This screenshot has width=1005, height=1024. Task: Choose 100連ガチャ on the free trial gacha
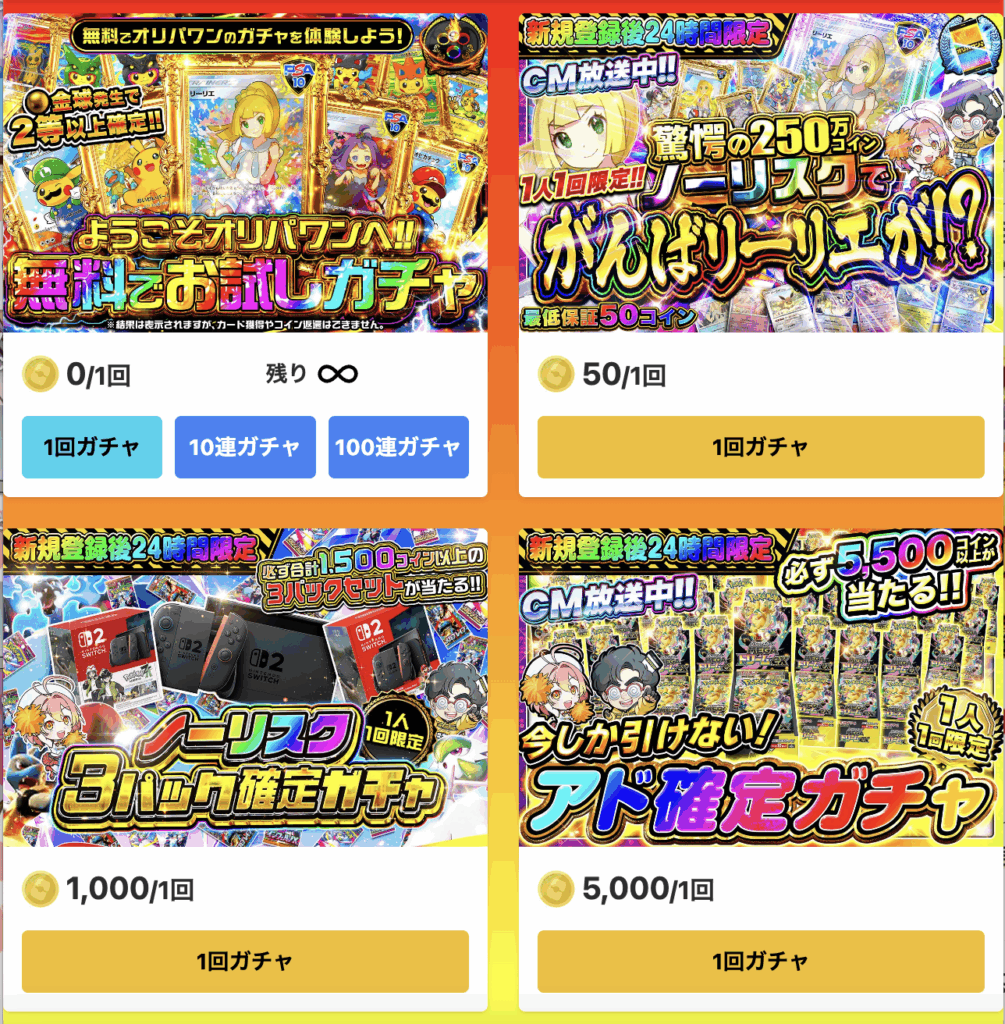398,447
